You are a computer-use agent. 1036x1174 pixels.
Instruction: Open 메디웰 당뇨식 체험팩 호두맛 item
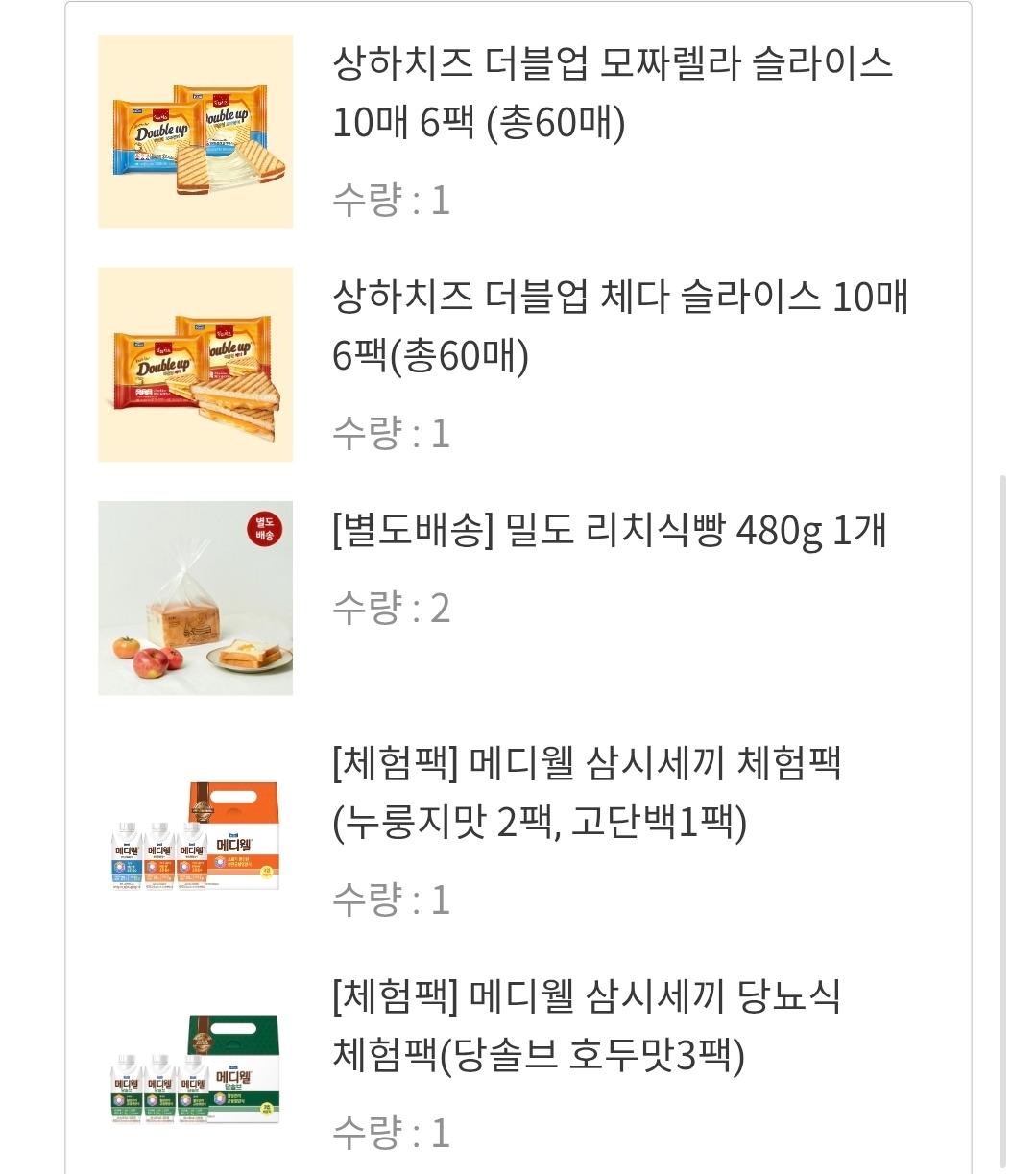pyautogui.click(x=587, y=1026)
